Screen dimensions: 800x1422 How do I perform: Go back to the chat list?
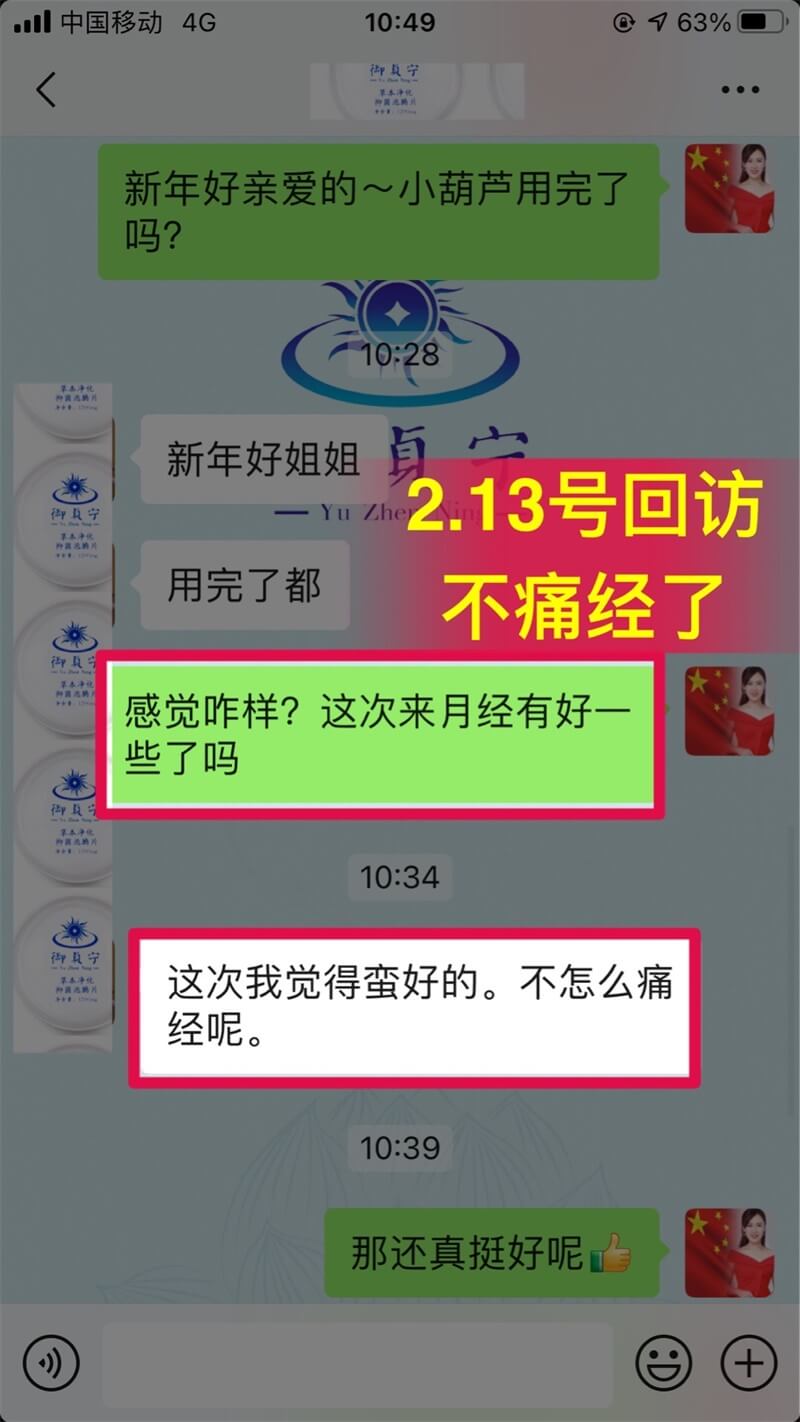45,90
